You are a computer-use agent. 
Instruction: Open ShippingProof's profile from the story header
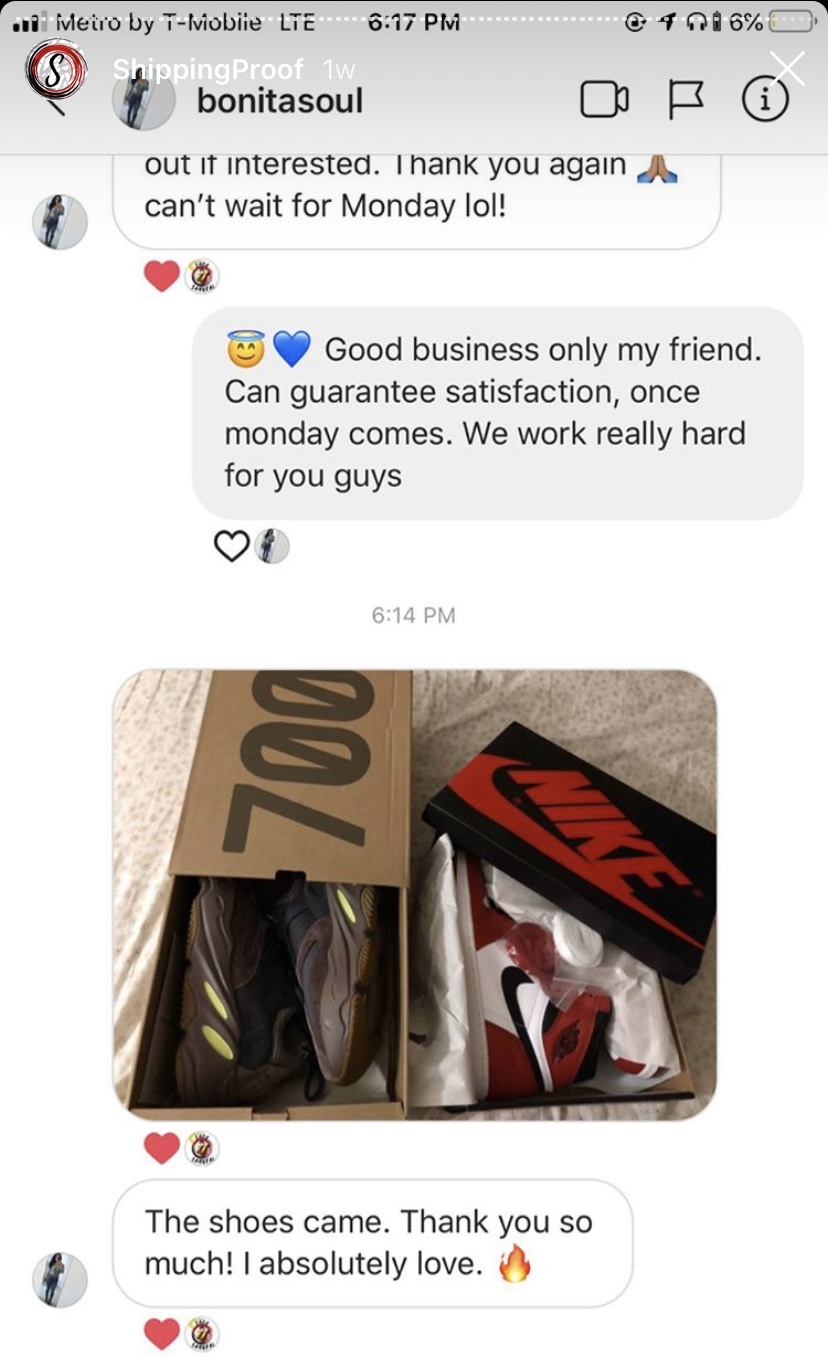click(55, 69)
